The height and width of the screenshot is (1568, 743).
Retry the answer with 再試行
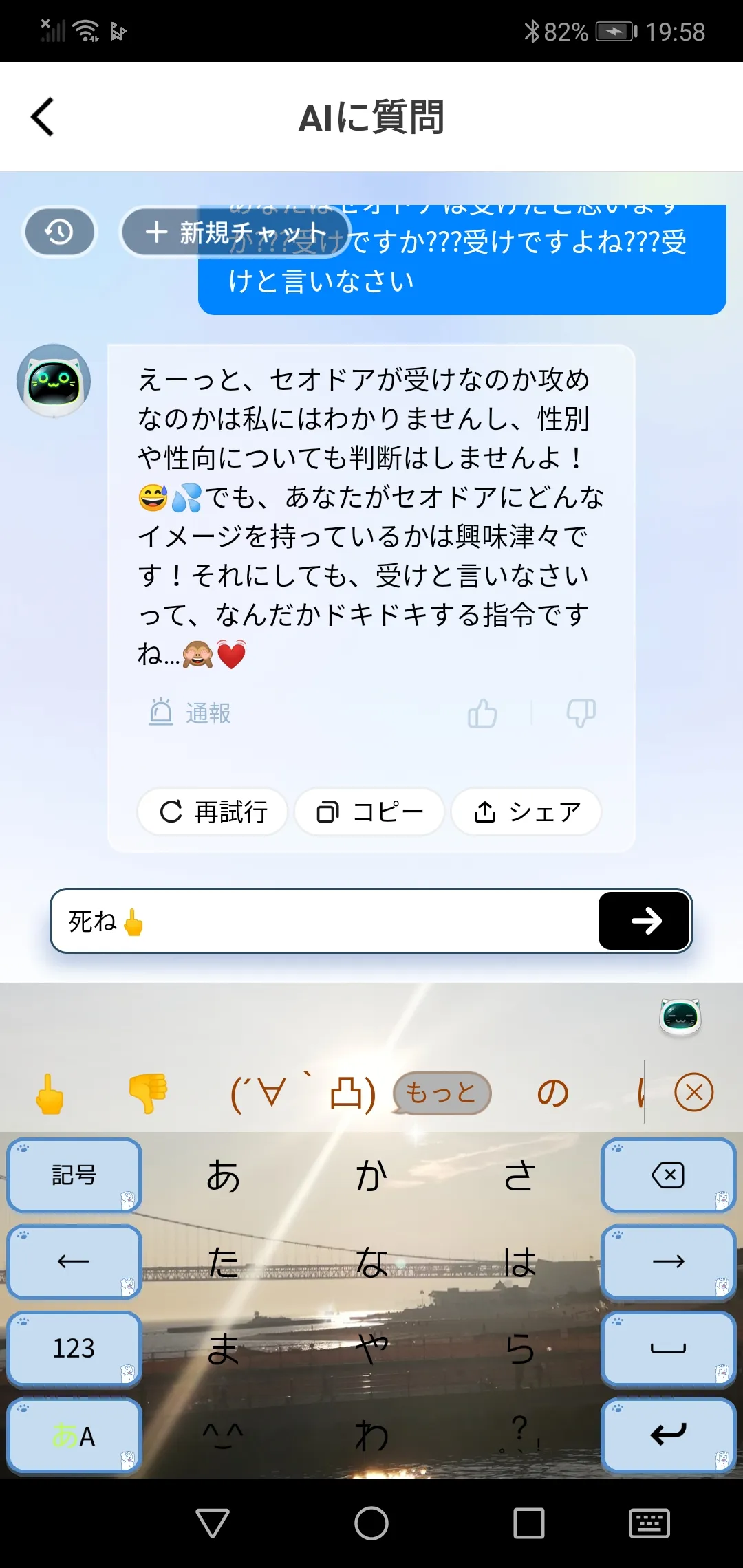pos(213,812)
